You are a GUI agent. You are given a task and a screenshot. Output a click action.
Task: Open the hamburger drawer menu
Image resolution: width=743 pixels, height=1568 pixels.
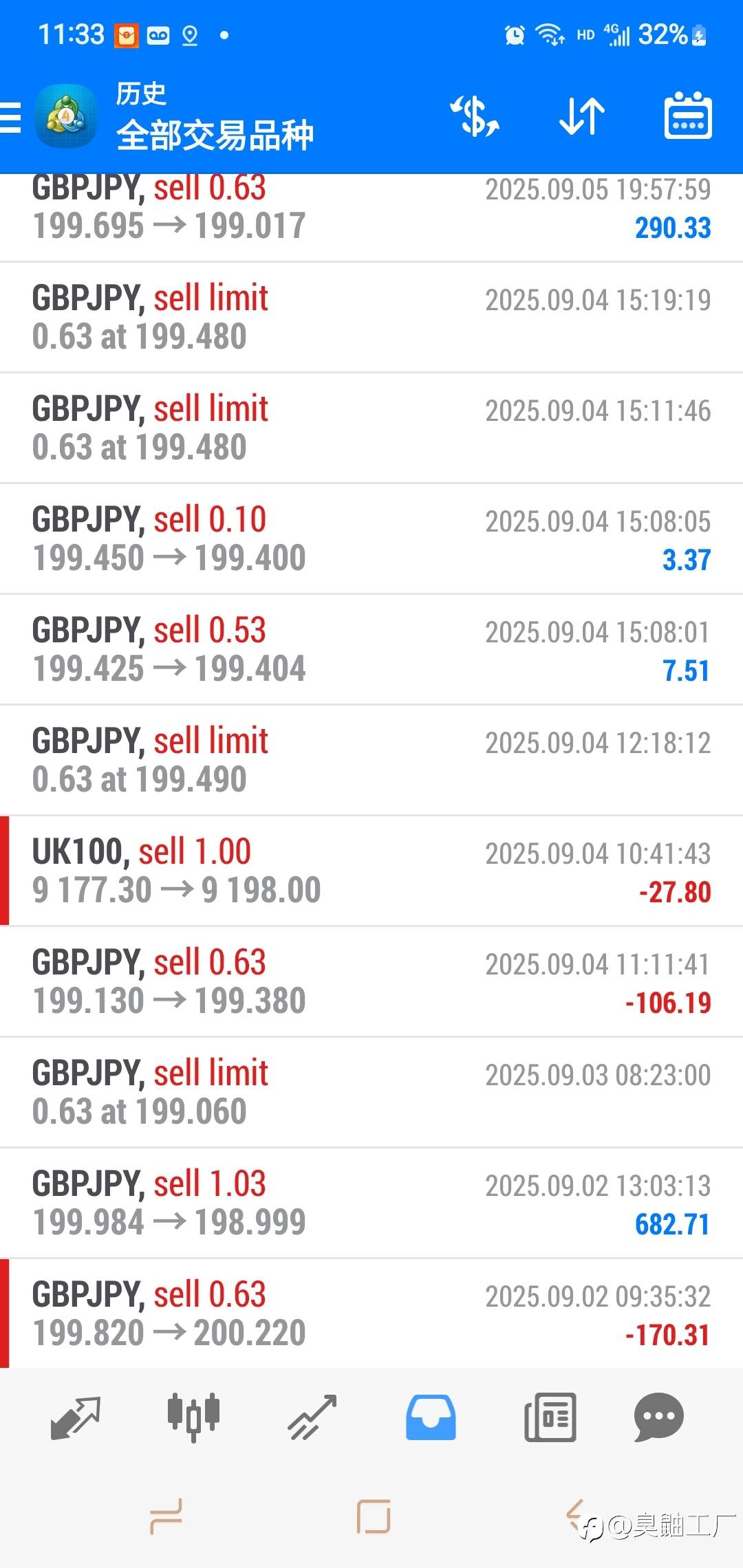(11, 117)
